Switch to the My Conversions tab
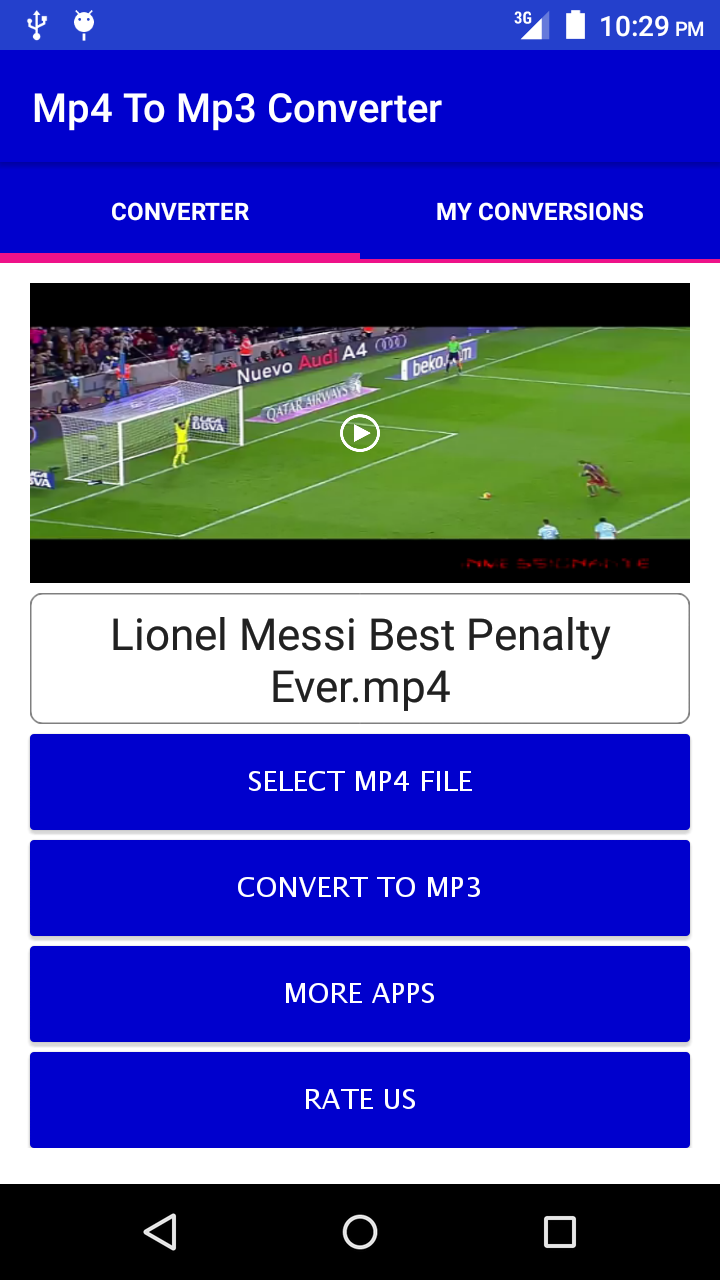Screen dimensions: 720x1280 tap(540, 212)
